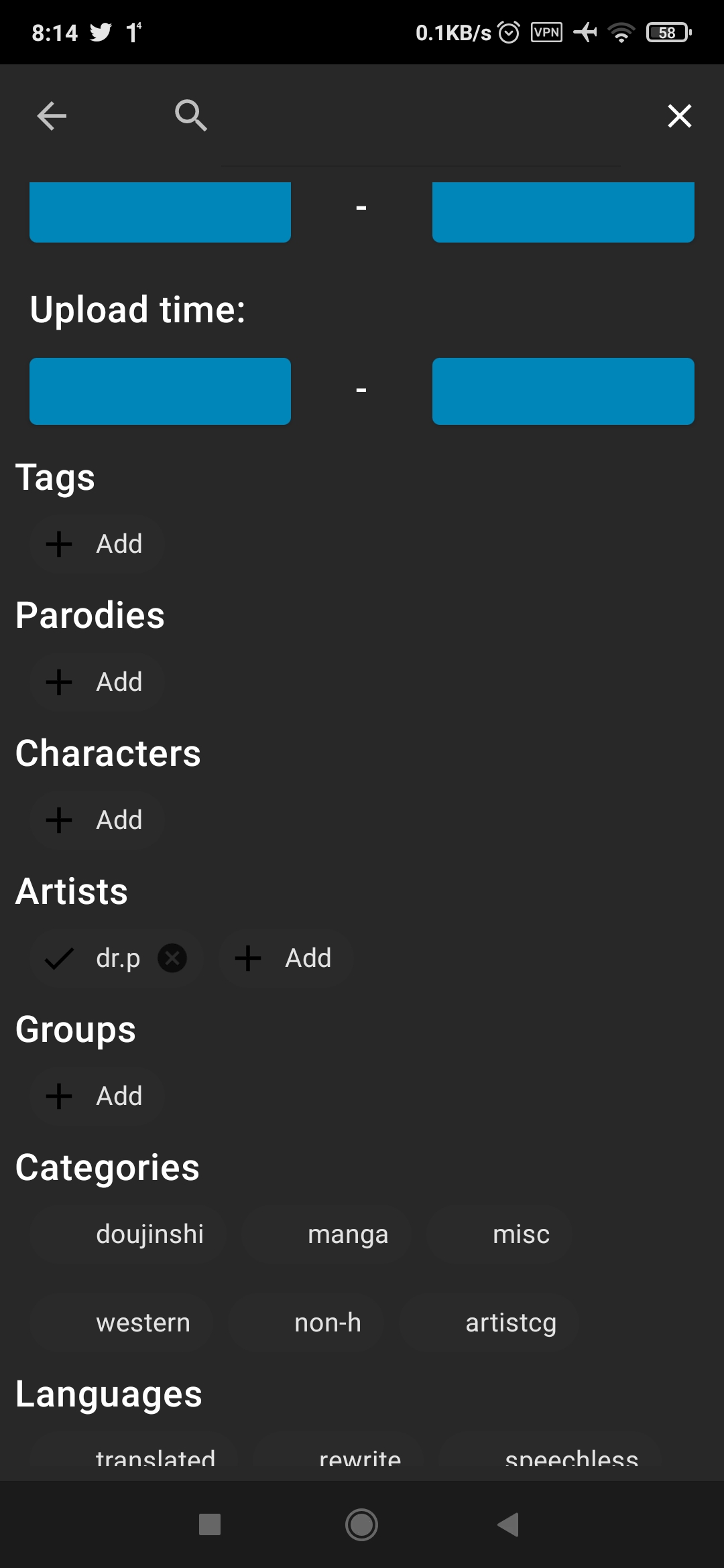
Task: Click the plus icon to add a Tag
Action: pos(60,544)
